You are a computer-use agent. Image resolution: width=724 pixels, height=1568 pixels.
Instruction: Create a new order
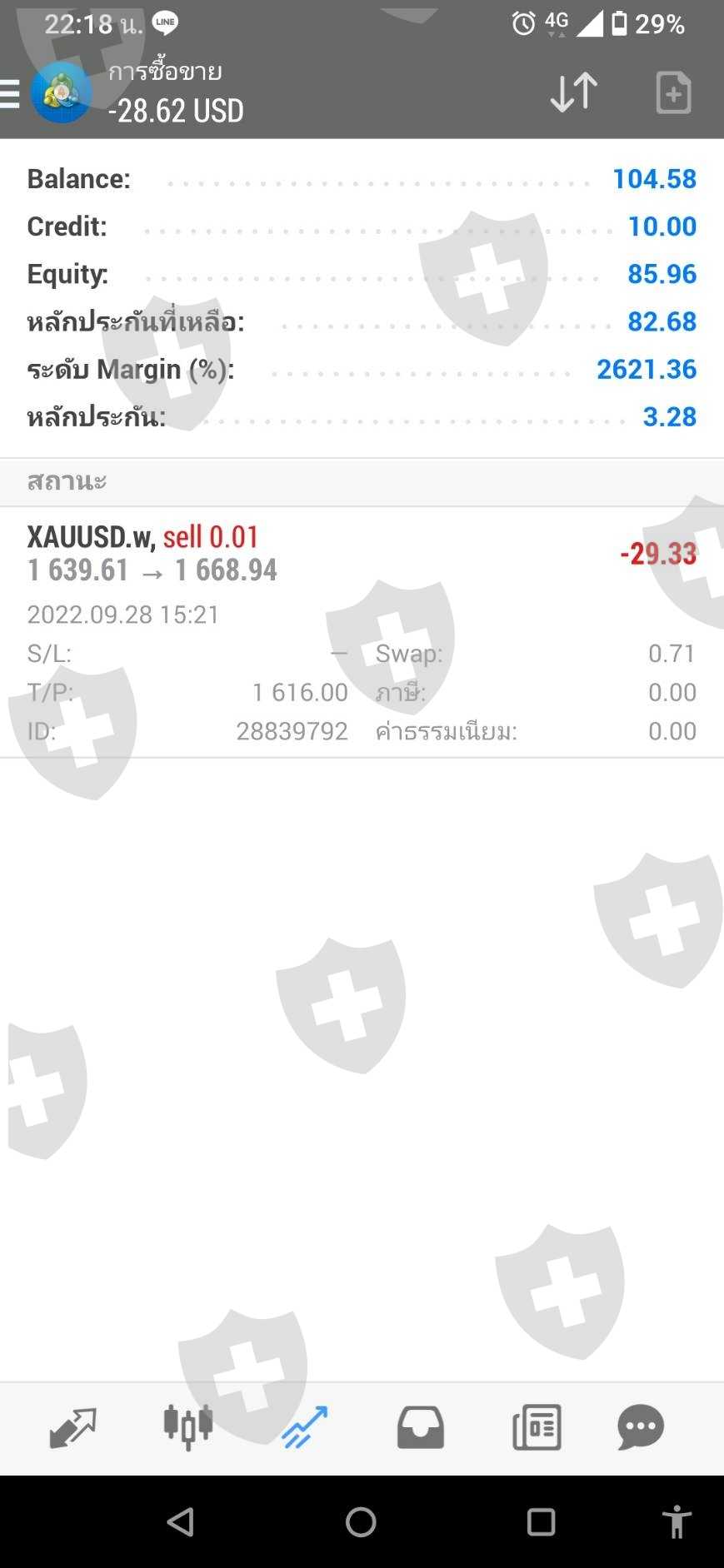pos(673,92)
